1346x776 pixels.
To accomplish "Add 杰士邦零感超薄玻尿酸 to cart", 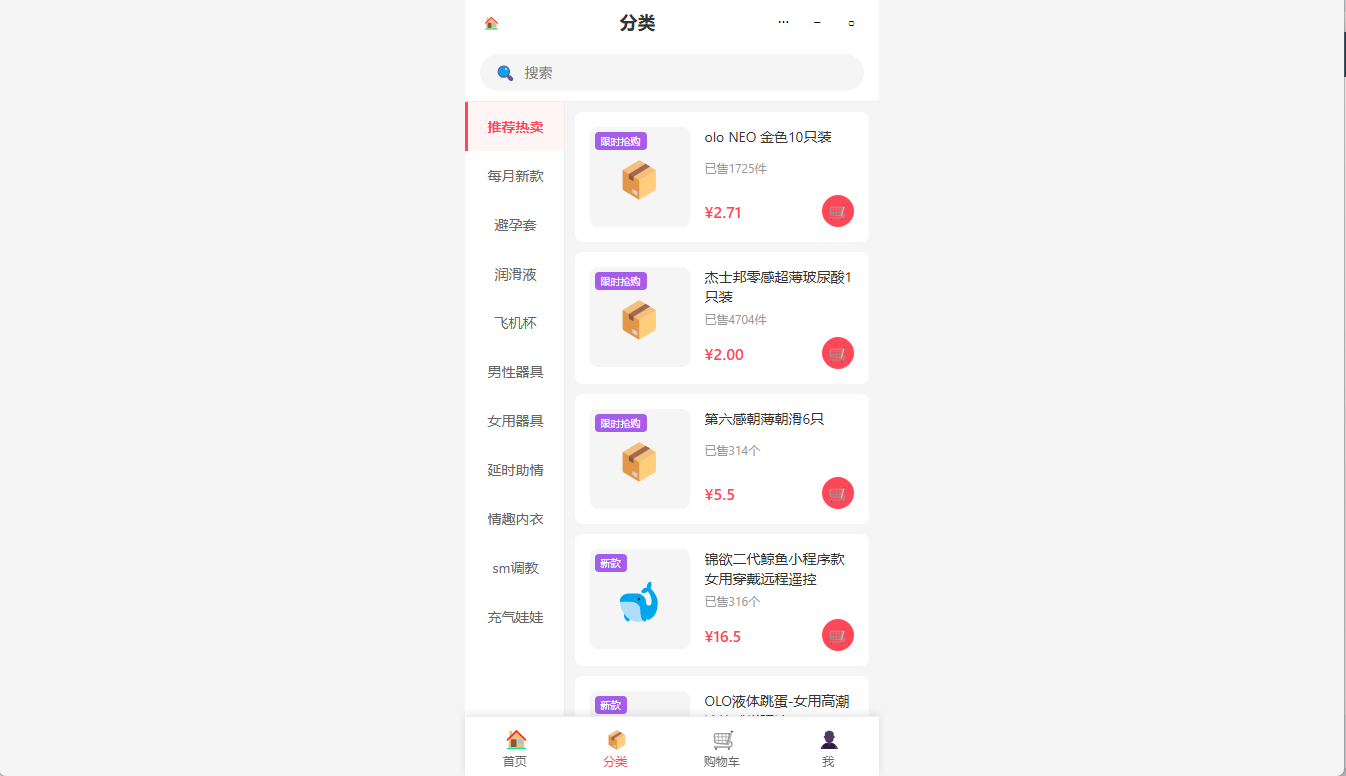I will pyautogui.click(x=837, y=353).
